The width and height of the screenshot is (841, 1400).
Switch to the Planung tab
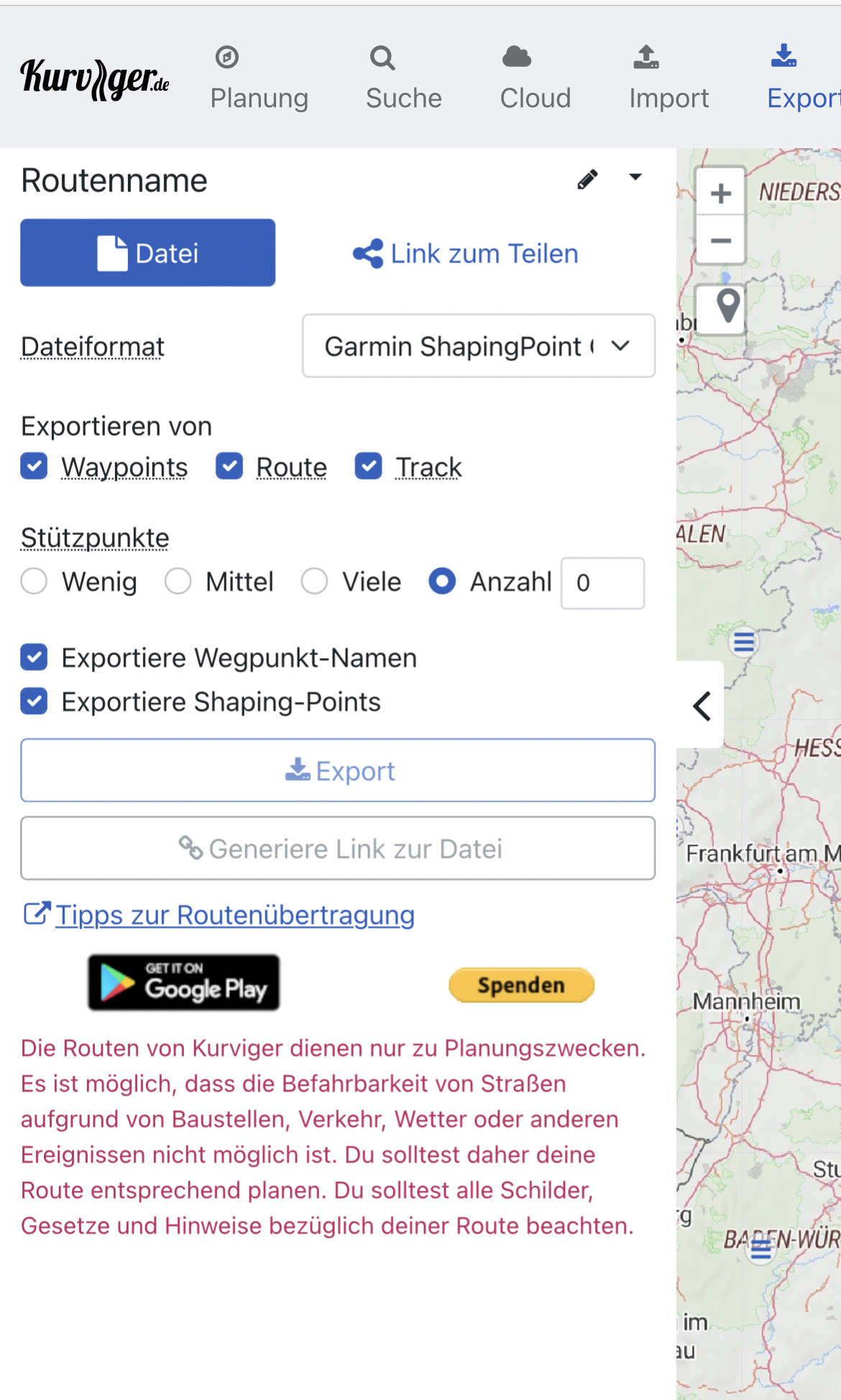coord(259,78)
